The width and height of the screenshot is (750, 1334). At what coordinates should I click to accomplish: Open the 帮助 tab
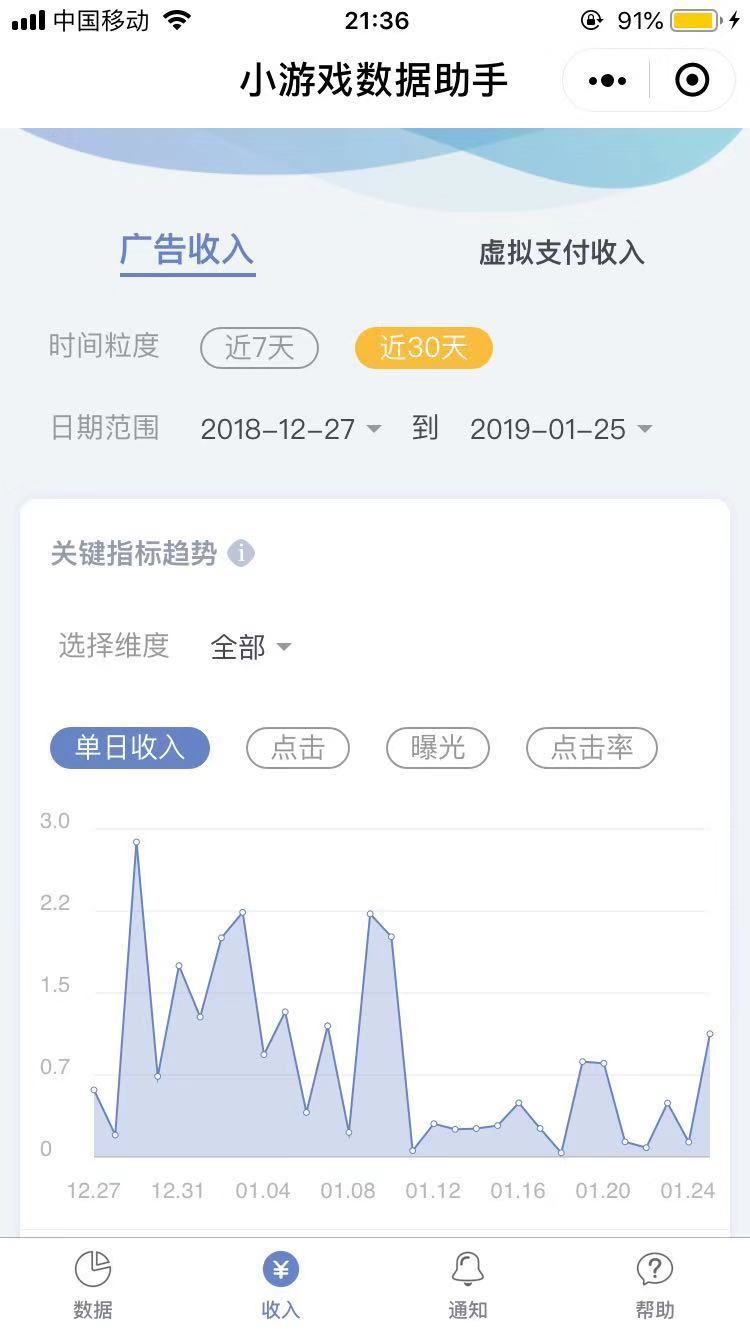[655, 1285]
